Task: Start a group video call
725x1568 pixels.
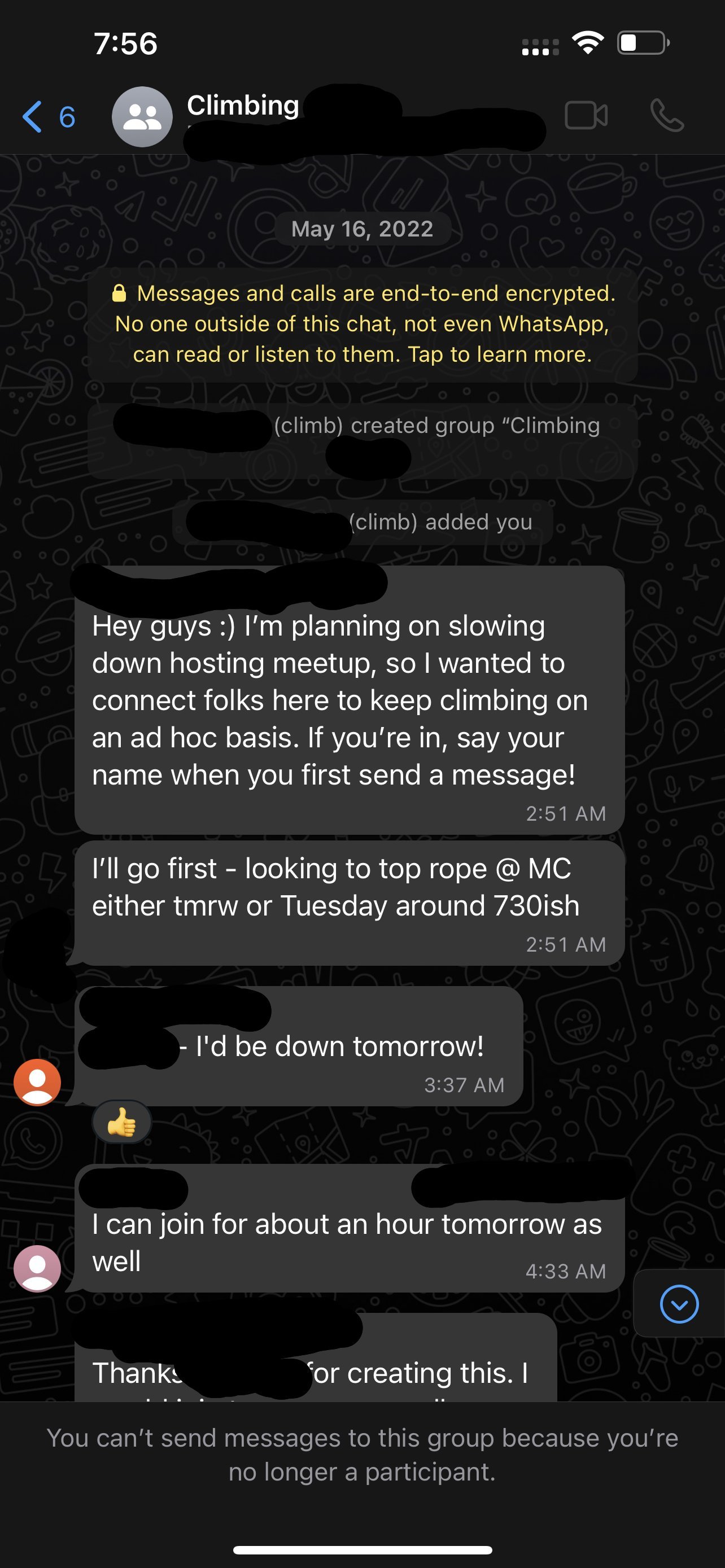Action: click(586, 116)
